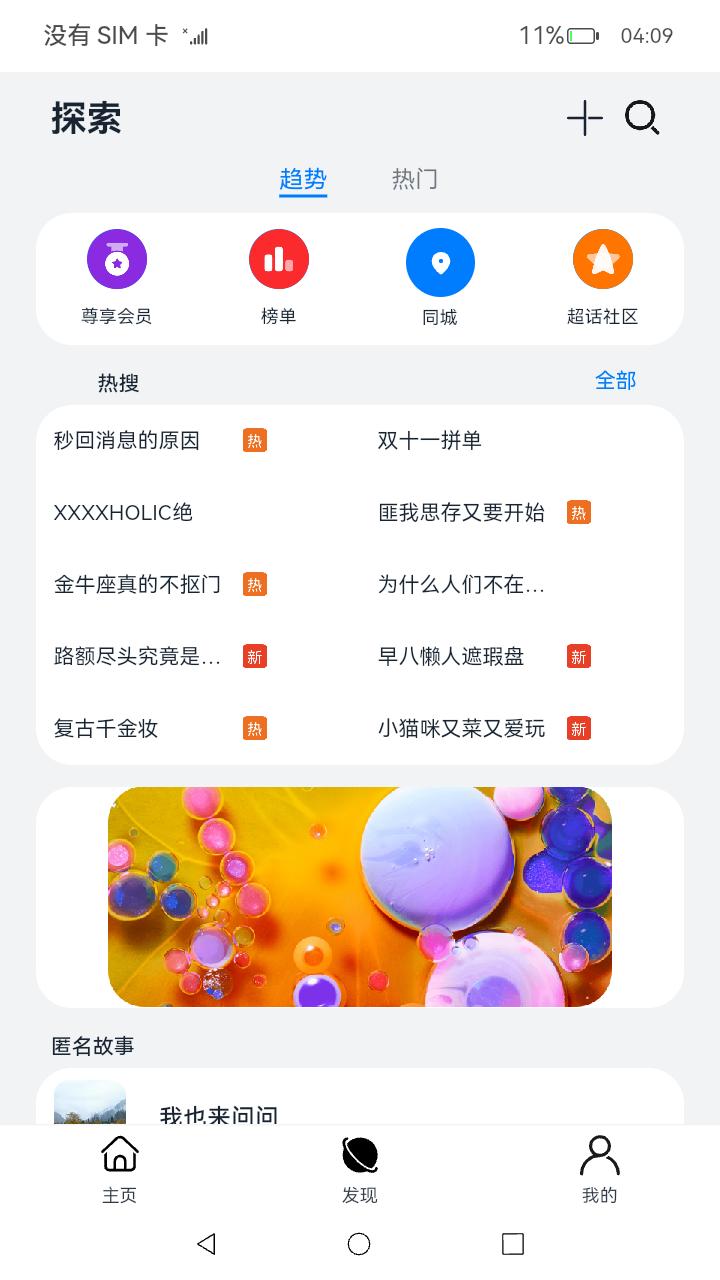Image resolution: width=720 pixels, height=1280 pixels.
Task: Open hot search 小猫咪又菜又爱玩
Action: pyautogui.click(x=462, y=729)
